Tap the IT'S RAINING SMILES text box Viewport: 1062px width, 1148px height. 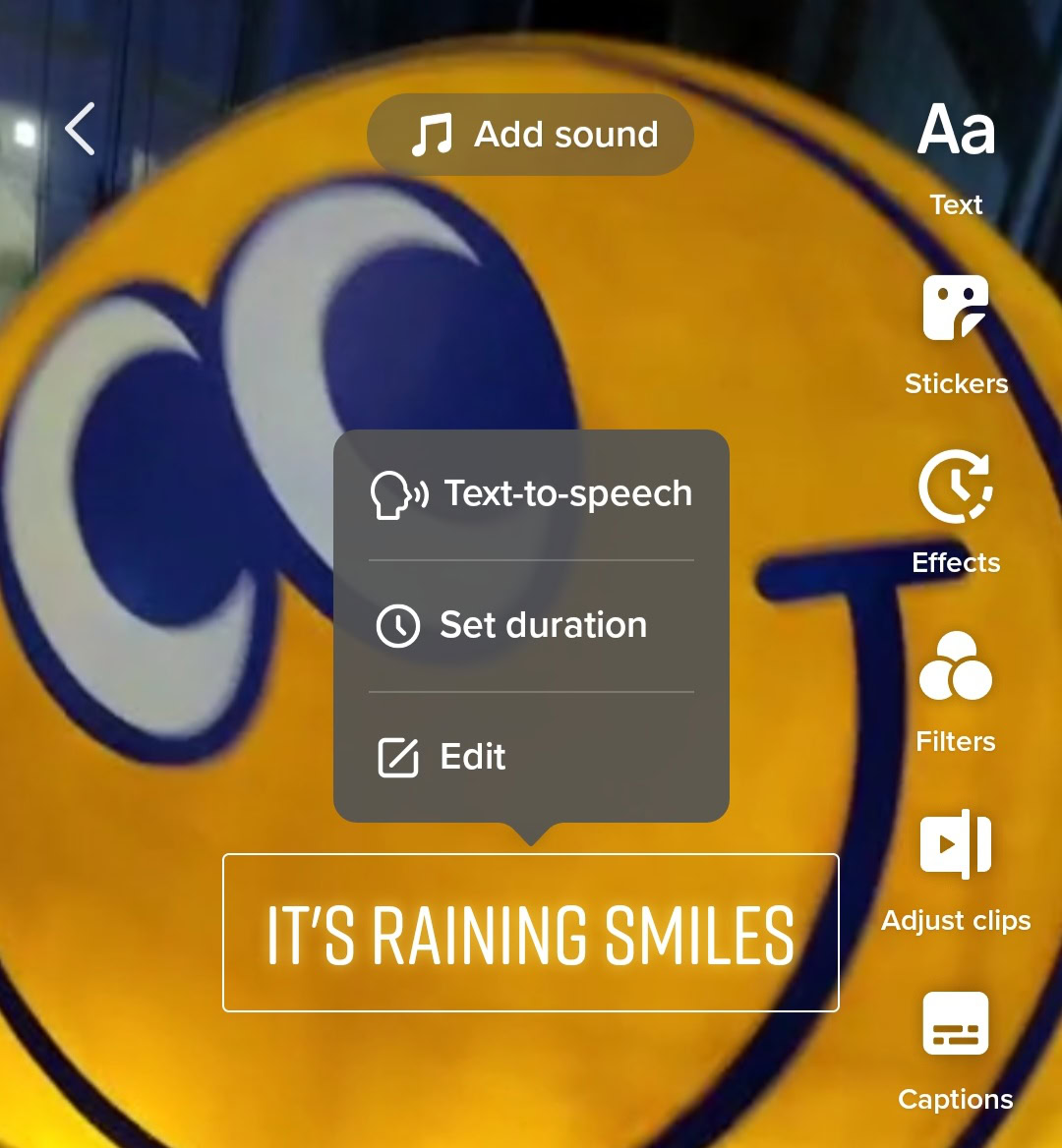(x=531, y=934)
